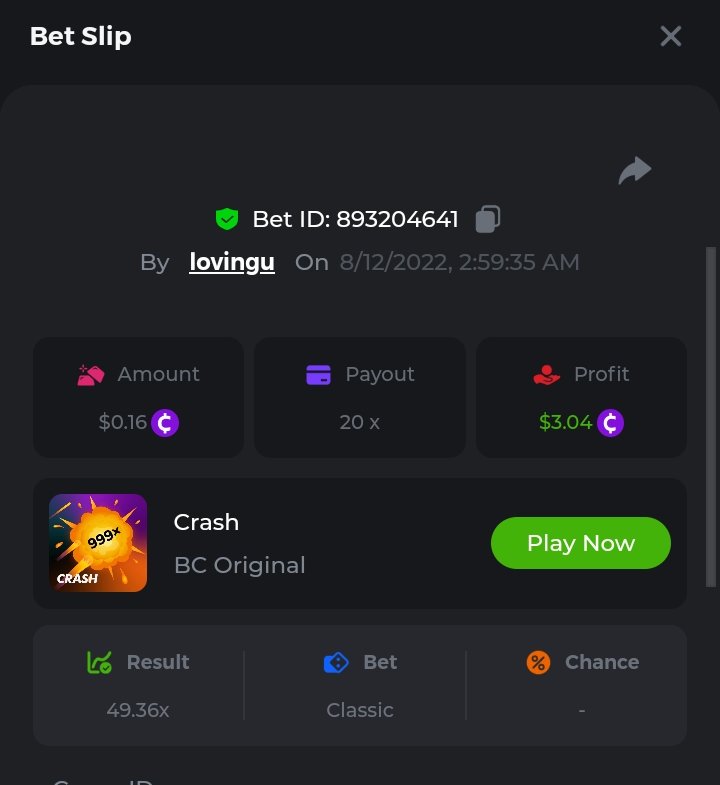Open lovingu's profile
The width and height of the screenshot is (720, 785).
[232, 263]
